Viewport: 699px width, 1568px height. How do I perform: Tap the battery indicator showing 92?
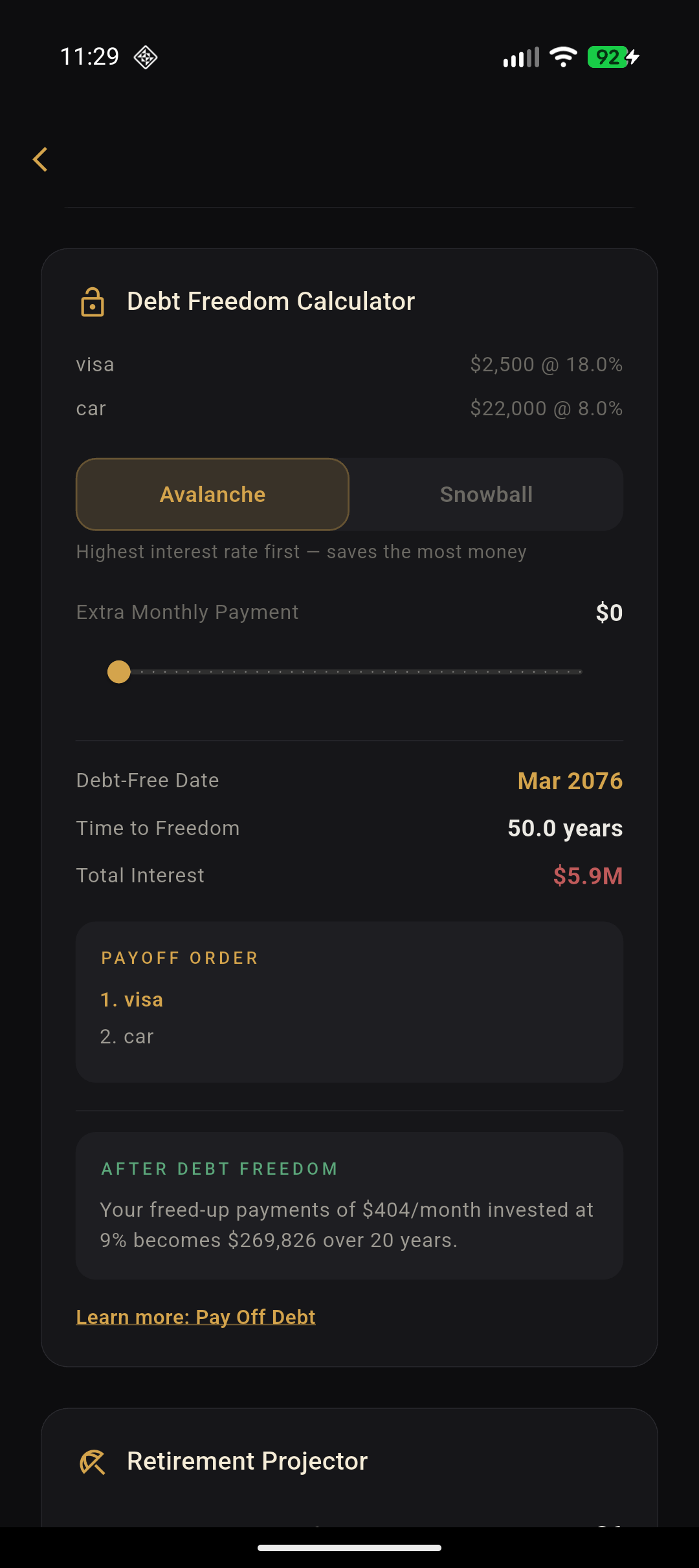(607, 57)
